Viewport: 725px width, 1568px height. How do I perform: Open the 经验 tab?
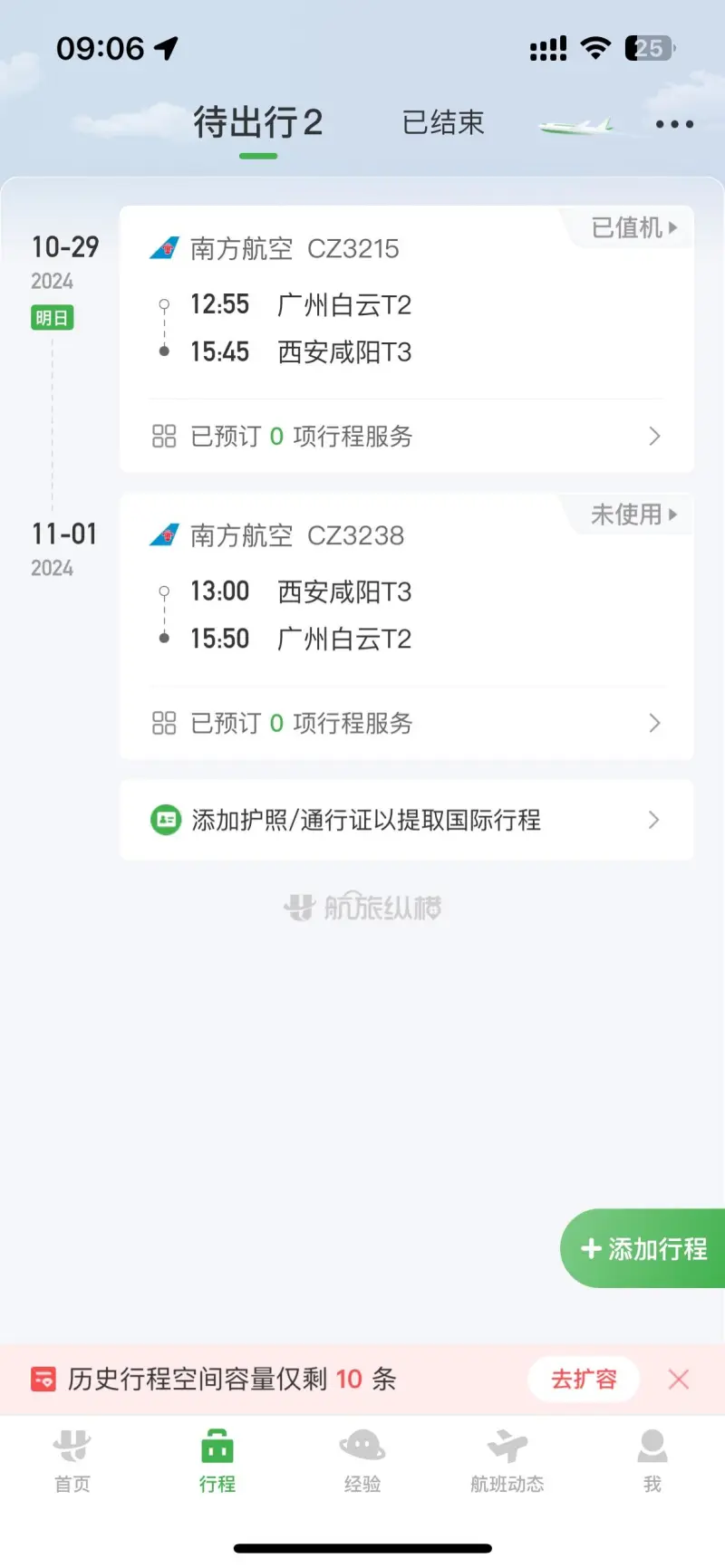pyautogui.click(x=362, y=1458)
